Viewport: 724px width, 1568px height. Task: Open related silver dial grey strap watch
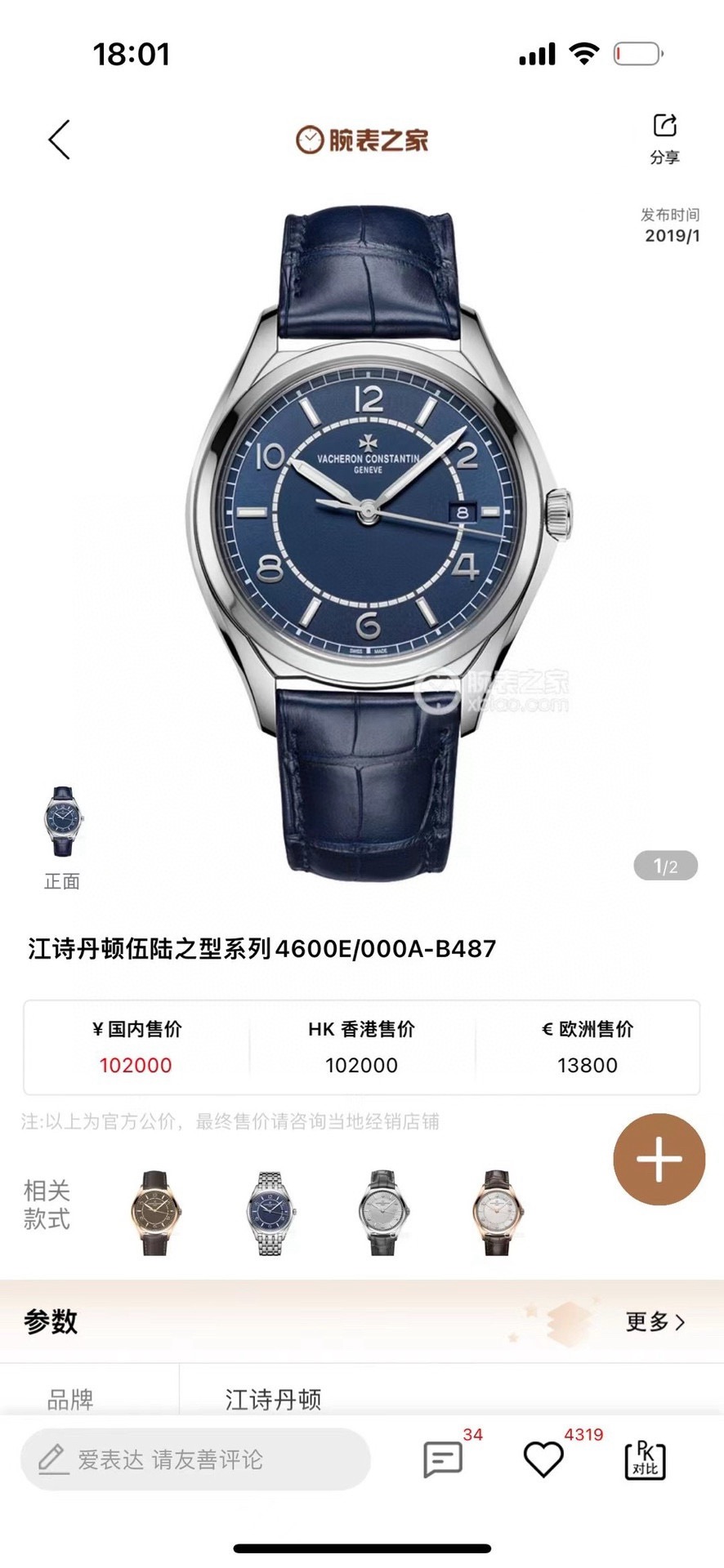[x=383, y=1212]
